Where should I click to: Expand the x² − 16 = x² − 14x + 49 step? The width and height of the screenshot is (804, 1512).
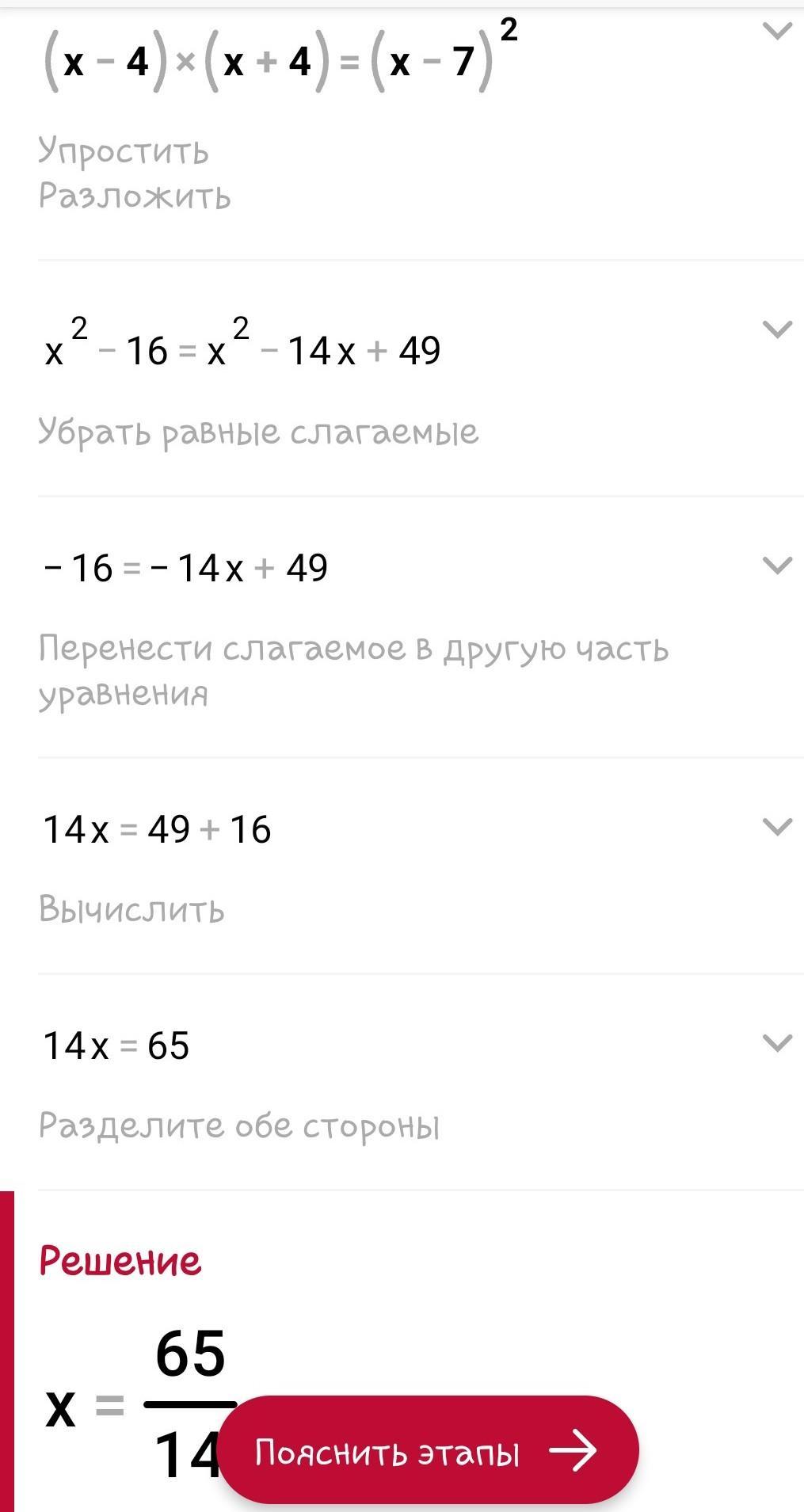[x=776, y=329]
